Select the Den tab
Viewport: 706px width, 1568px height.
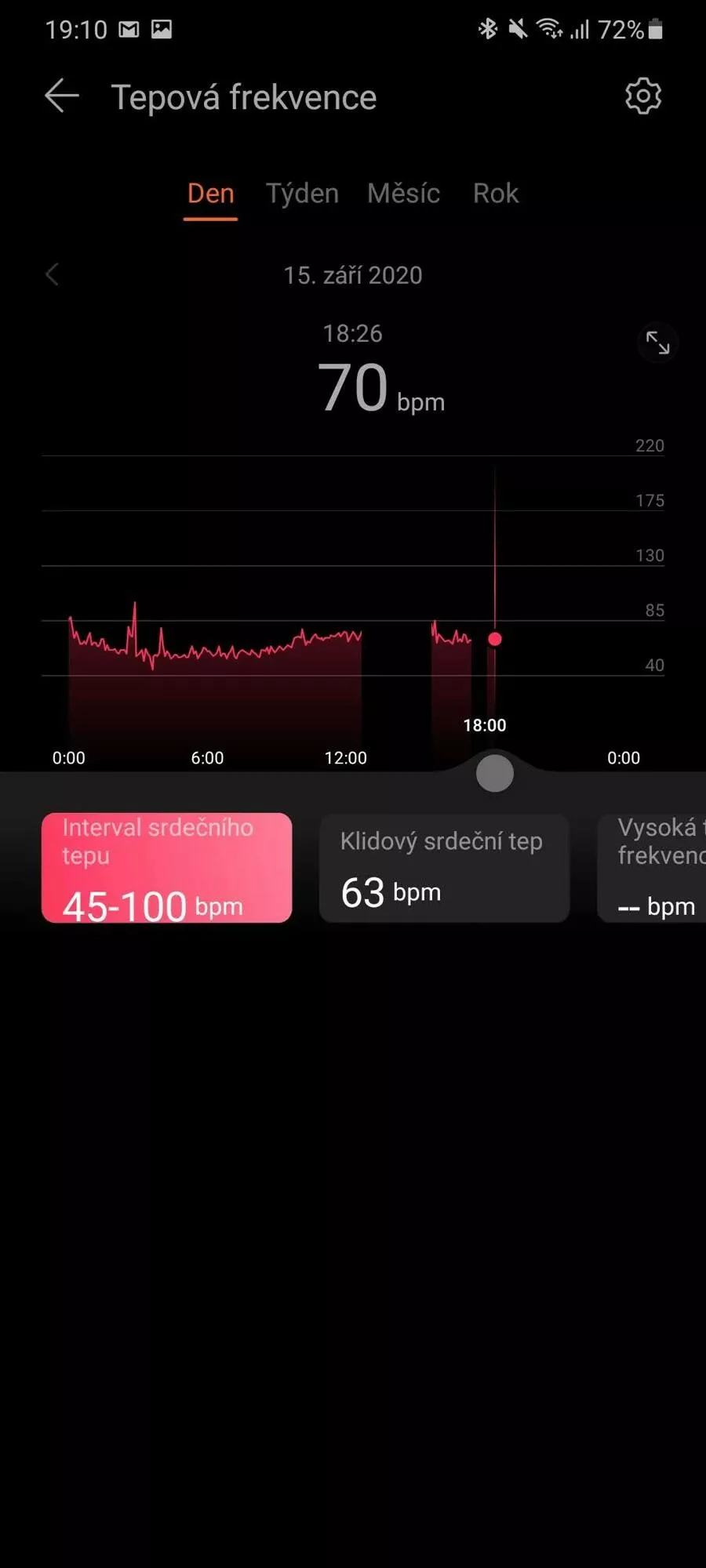tap(210, 194)
